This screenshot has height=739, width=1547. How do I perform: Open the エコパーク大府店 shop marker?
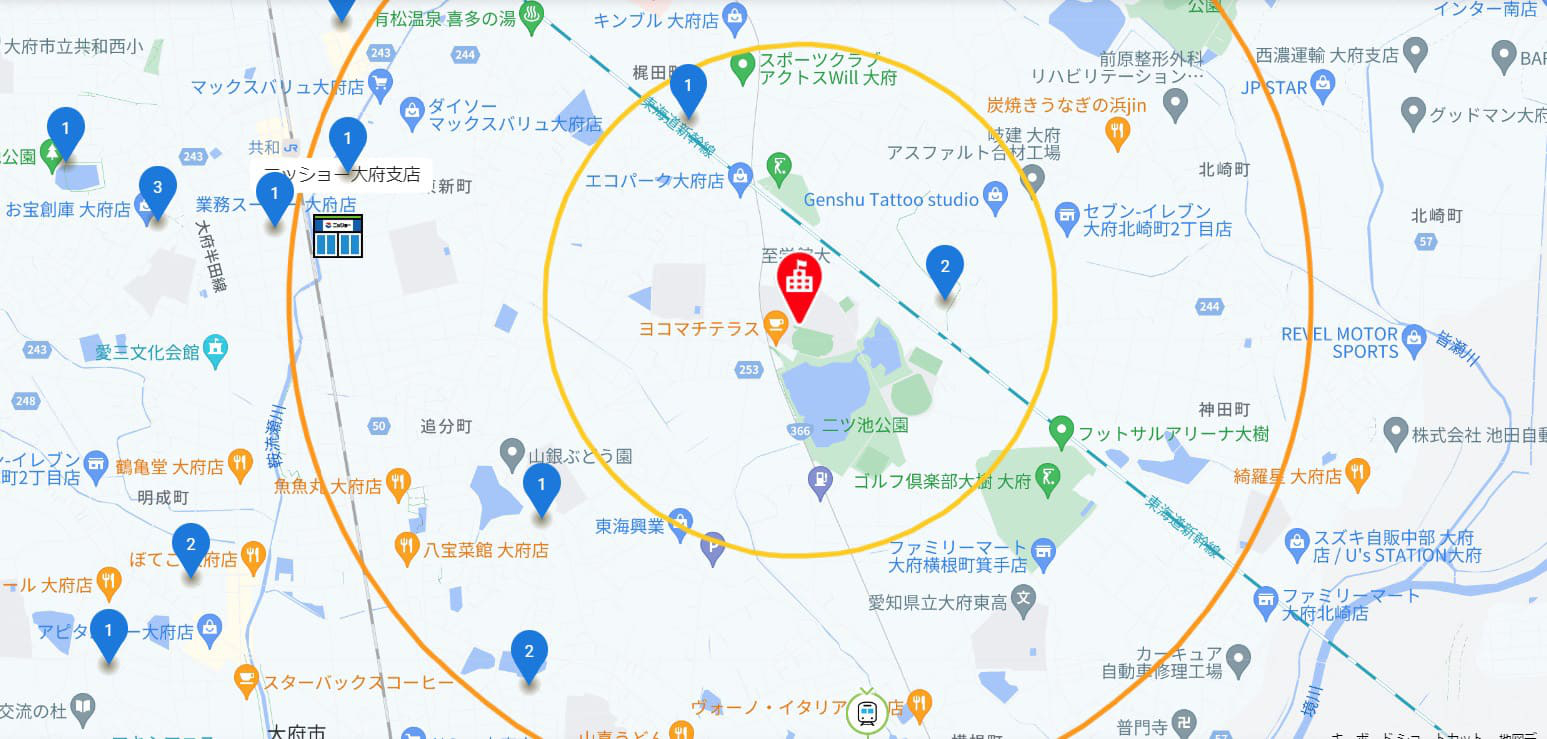point(740,176)
